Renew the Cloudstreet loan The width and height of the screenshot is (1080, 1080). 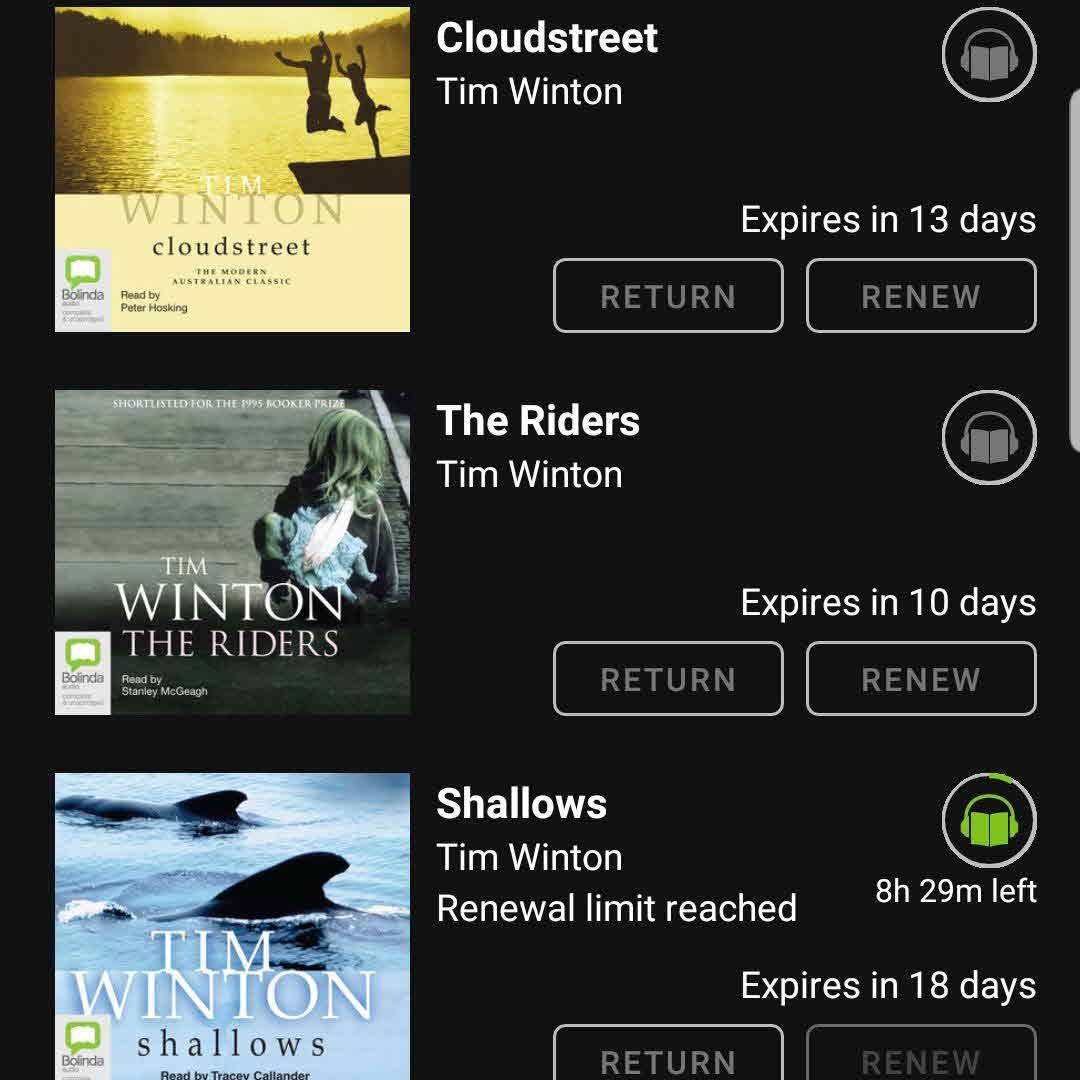(x=921, y=296)
